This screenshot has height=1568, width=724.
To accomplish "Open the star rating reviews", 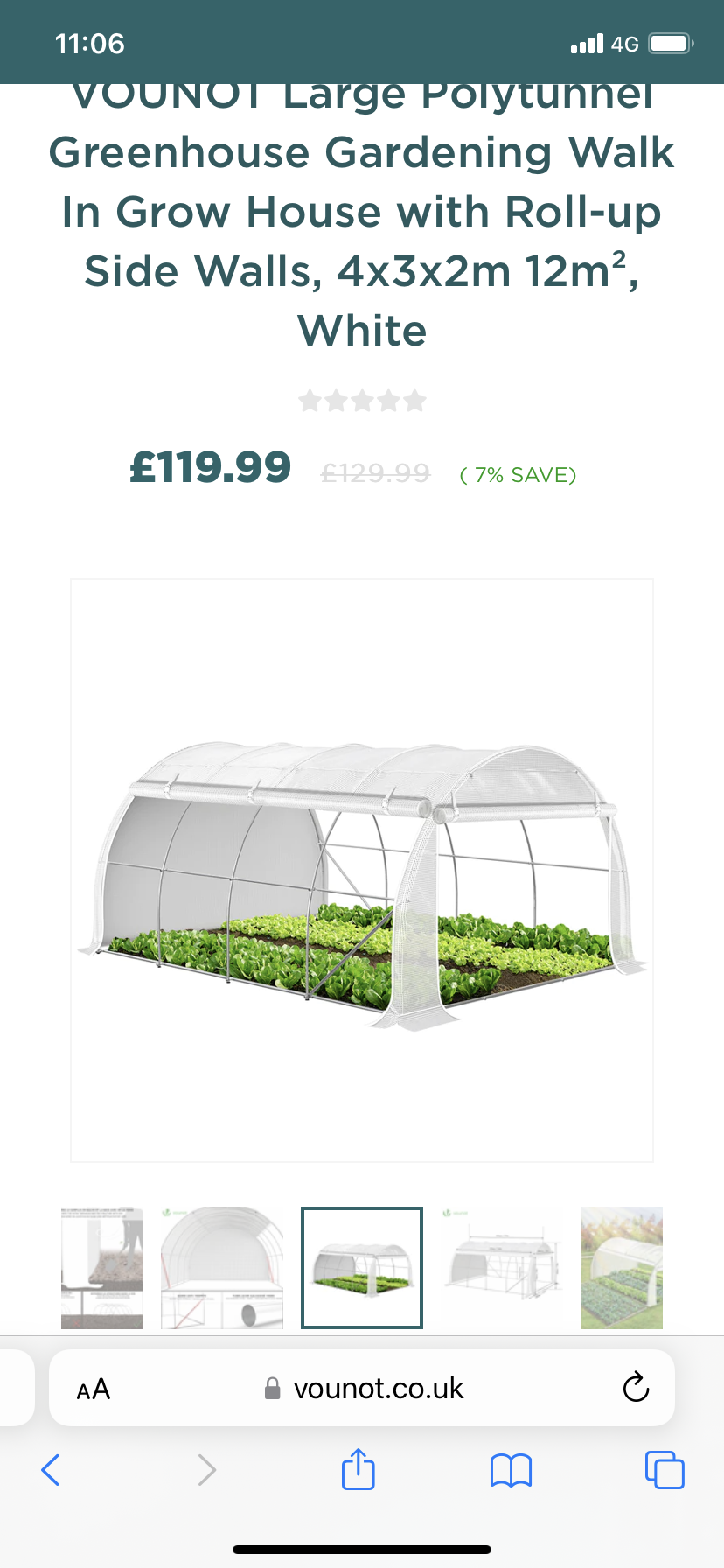I will pyautogui.click(x=362, y=402).
